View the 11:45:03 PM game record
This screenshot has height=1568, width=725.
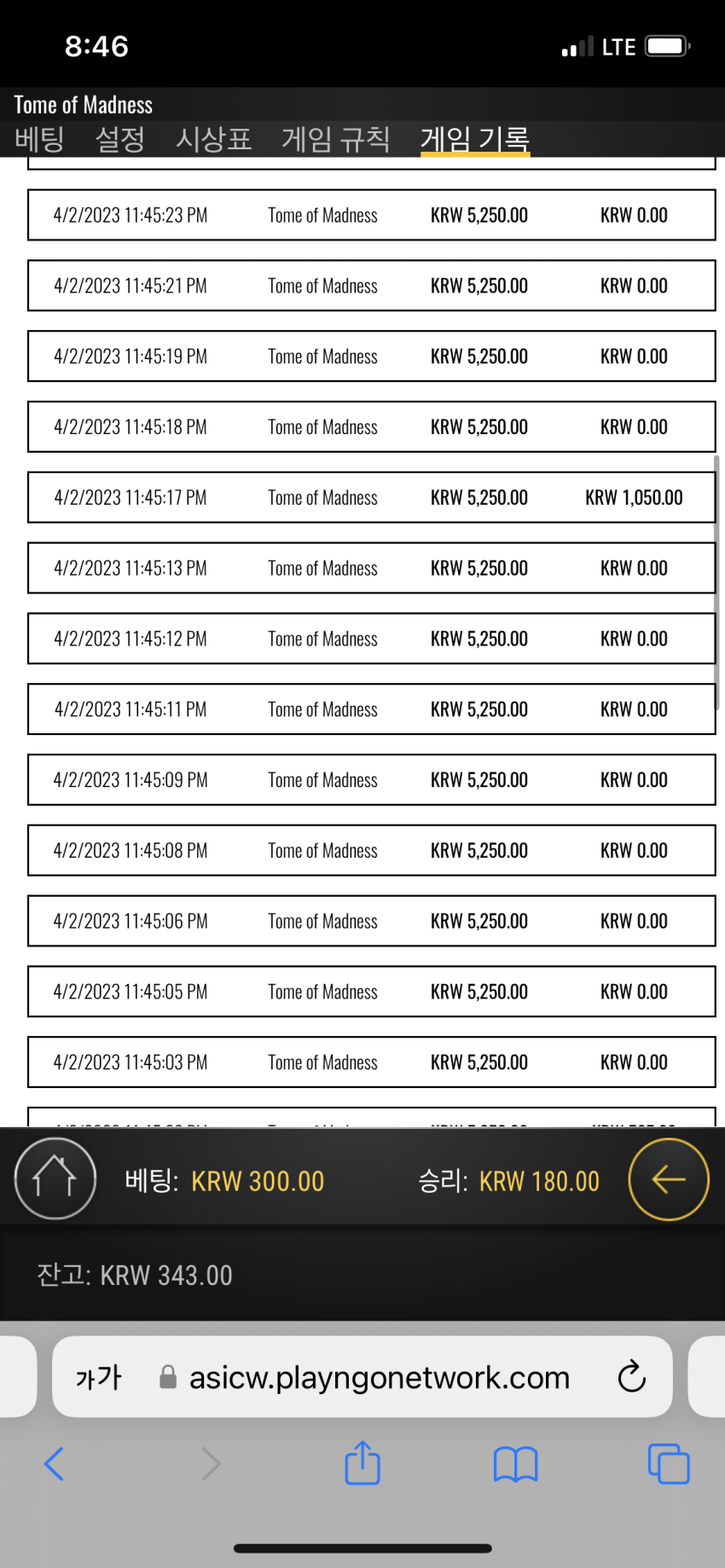click(x=371, y=1062)
